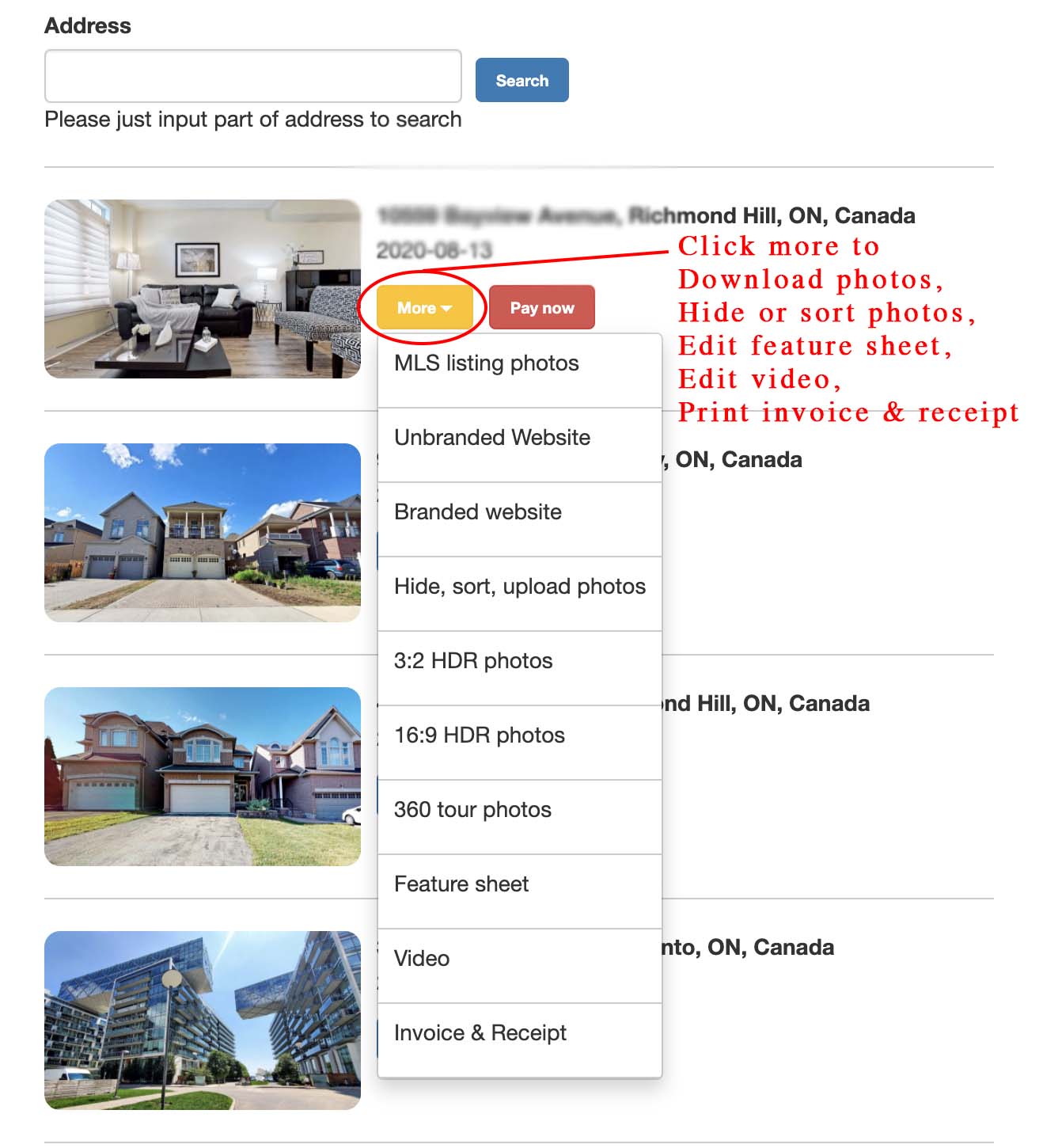
Task: Click the blue Search button
Action: point(521,80)
